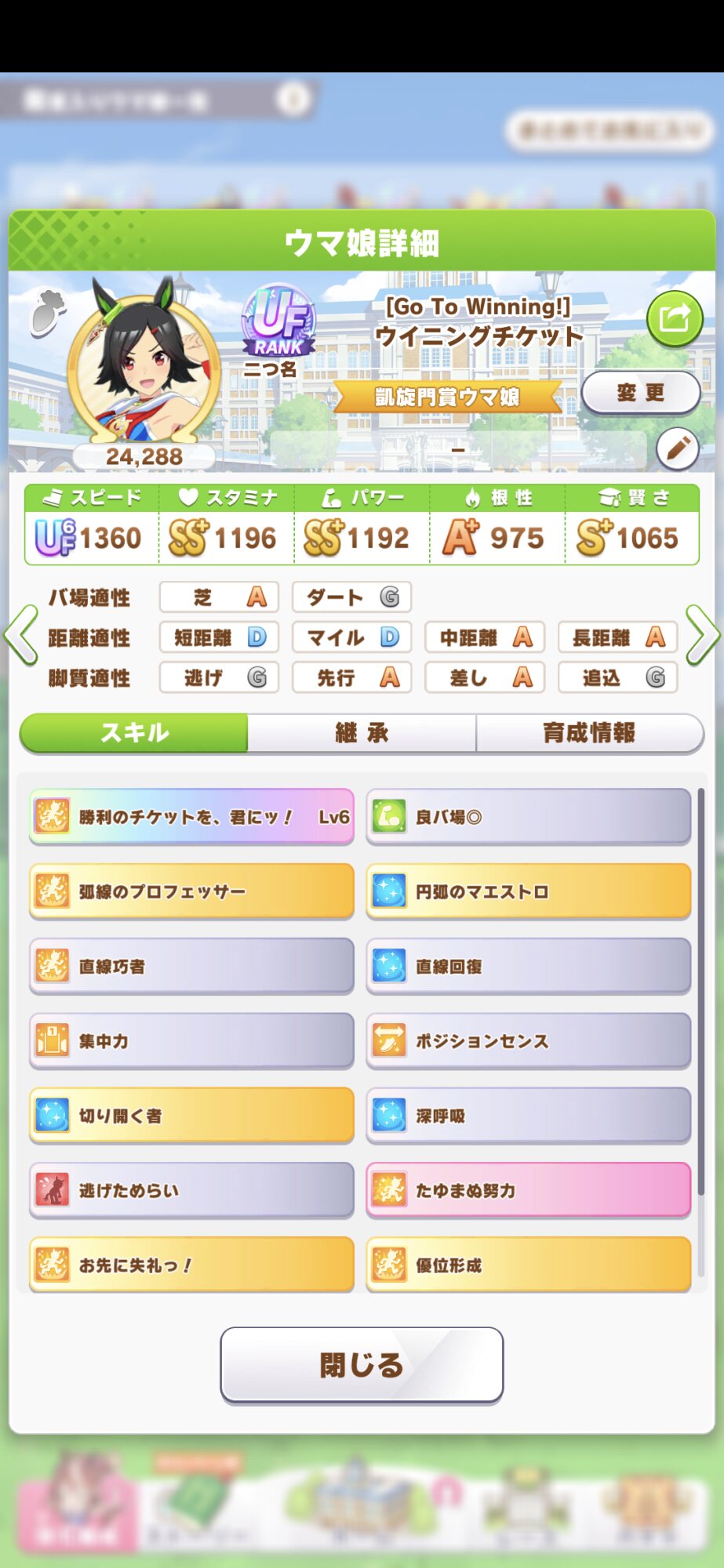View the ポジションセンス skill

coord(528,1041)
